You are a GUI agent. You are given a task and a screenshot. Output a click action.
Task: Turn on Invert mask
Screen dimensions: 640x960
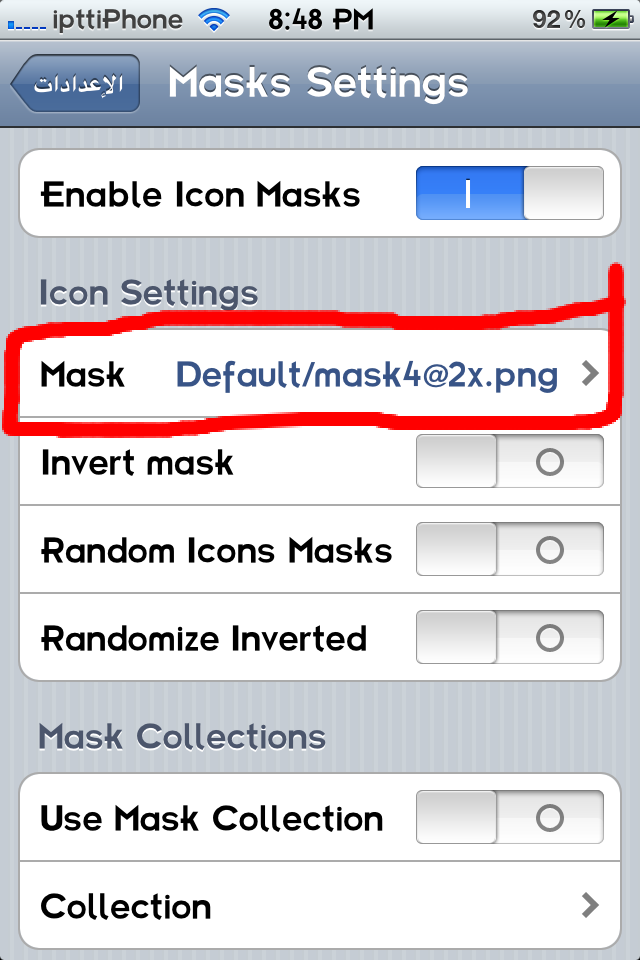tap(509, 462)
